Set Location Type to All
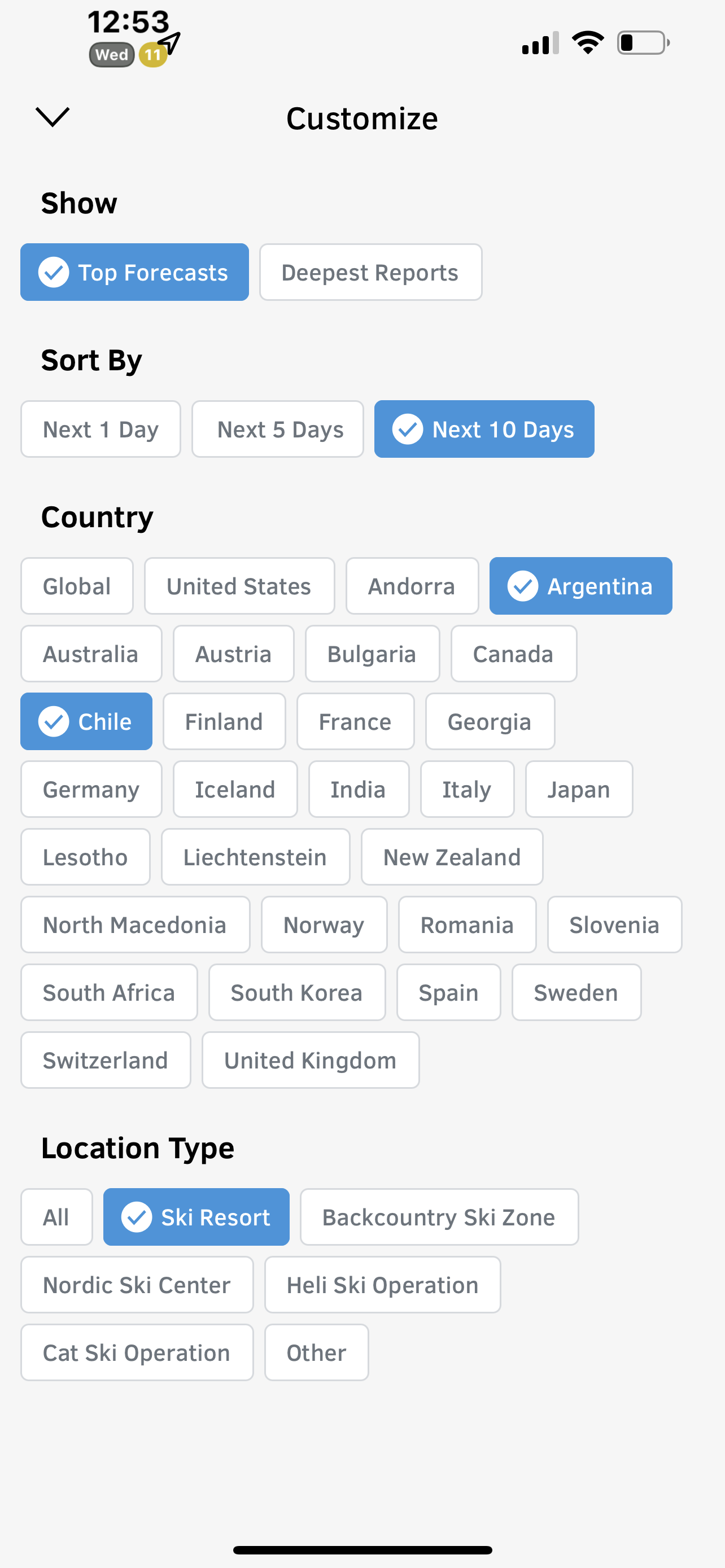 tap(56, 1217)
